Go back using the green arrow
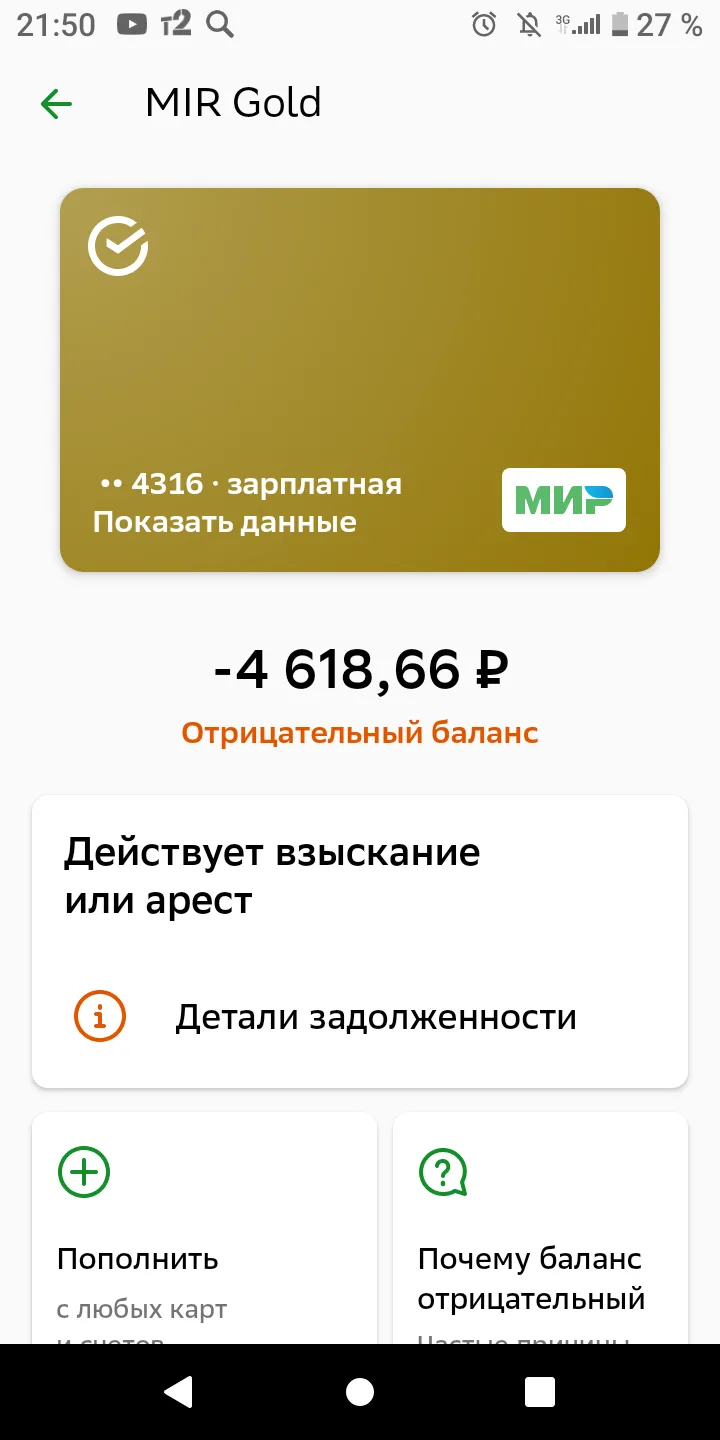 56,104
